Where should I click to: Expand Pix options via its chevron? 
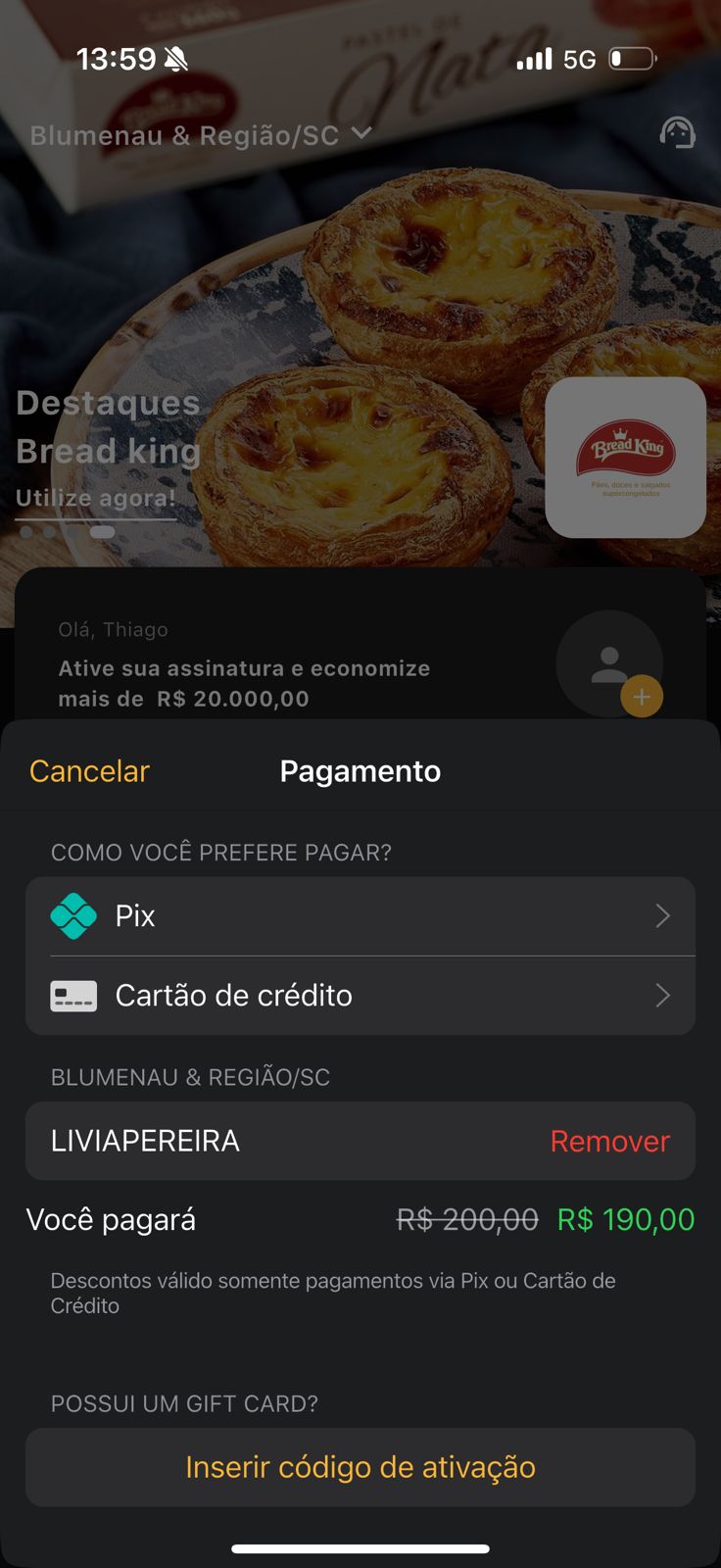tap(662, 915)
